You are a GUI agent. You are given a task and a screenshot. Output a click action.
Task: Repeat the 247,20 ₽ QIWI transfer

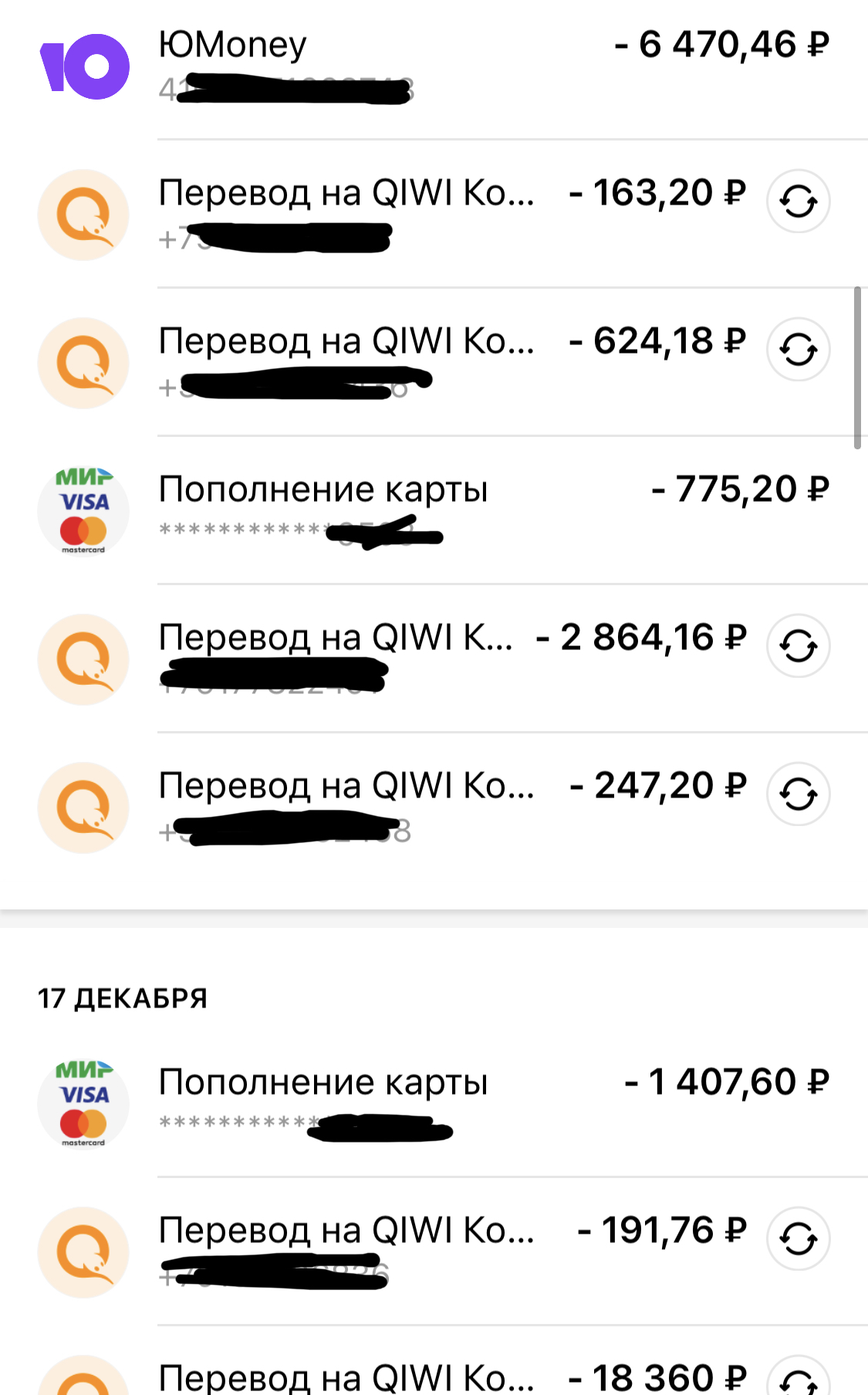pos(798,794)
